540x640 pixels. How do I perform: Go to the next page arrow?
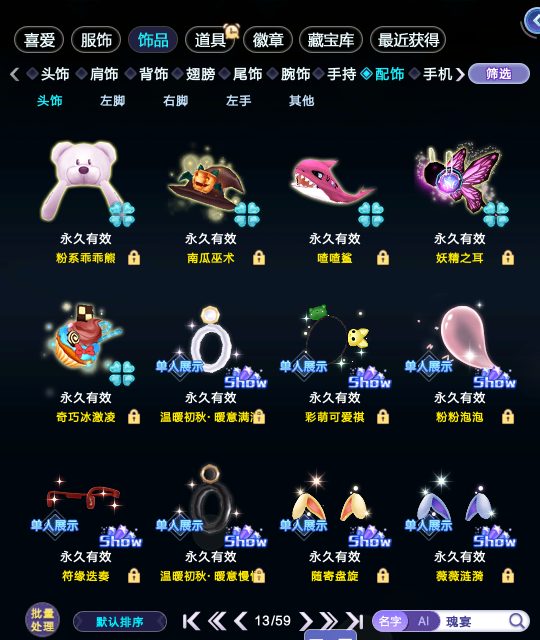(305, 621)
